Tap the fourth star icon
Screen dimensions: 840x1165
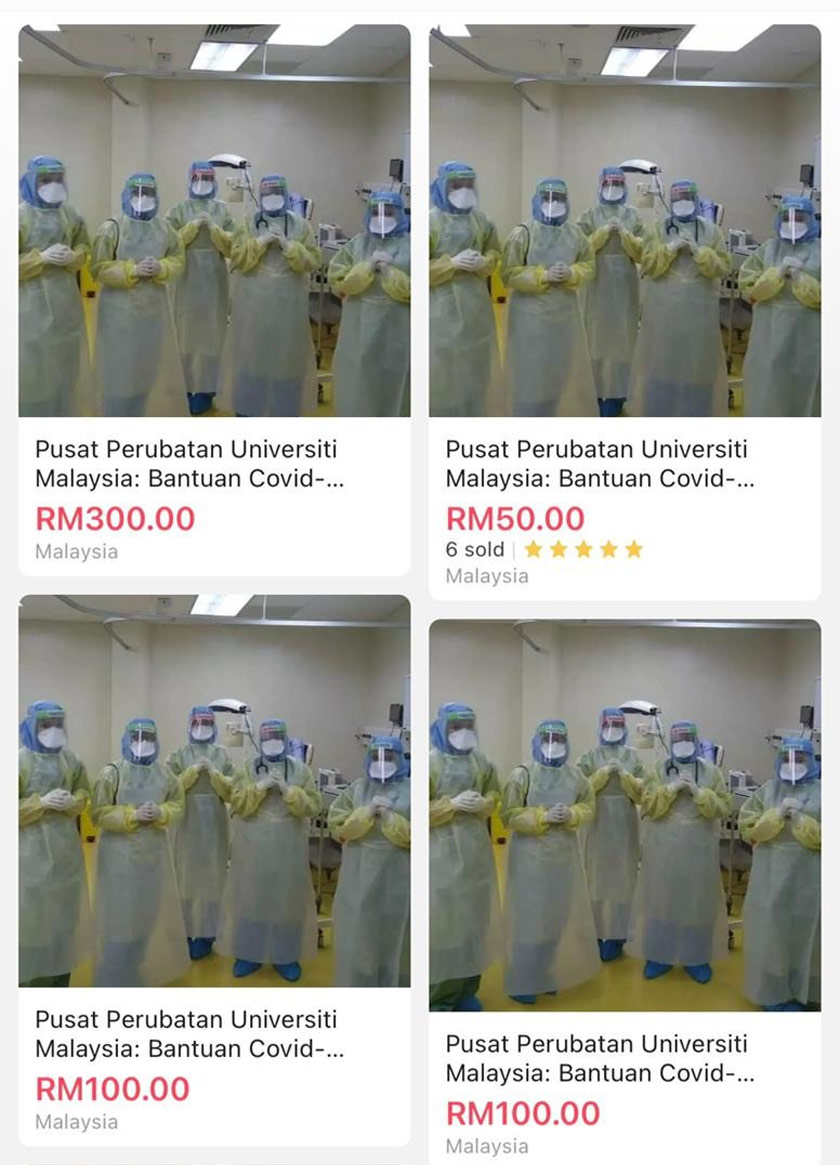coord(606,549)
